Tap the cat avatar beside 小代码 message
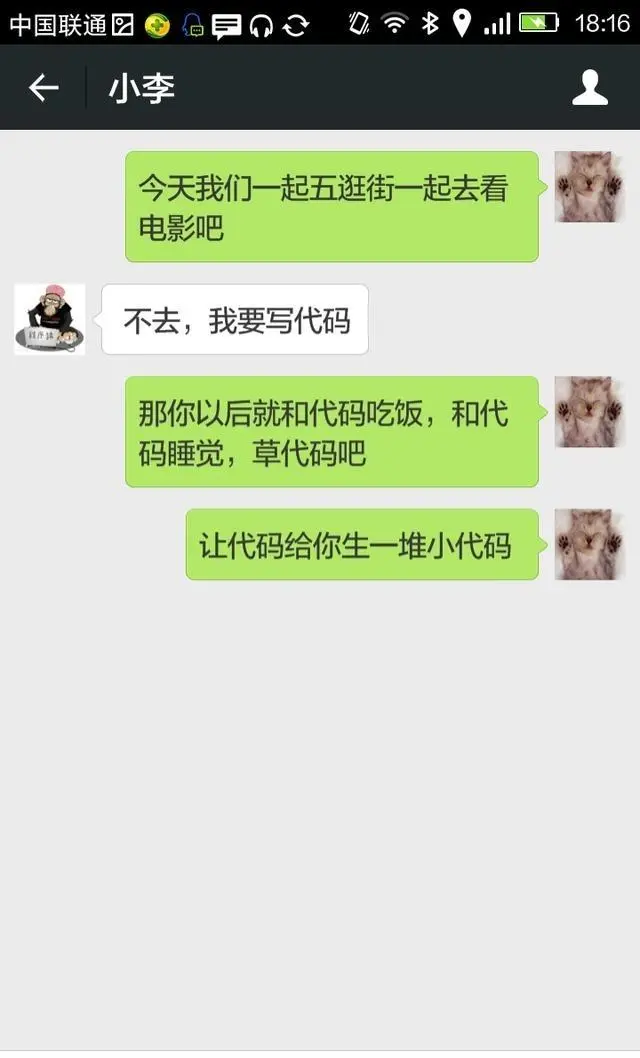 point(590,544)
